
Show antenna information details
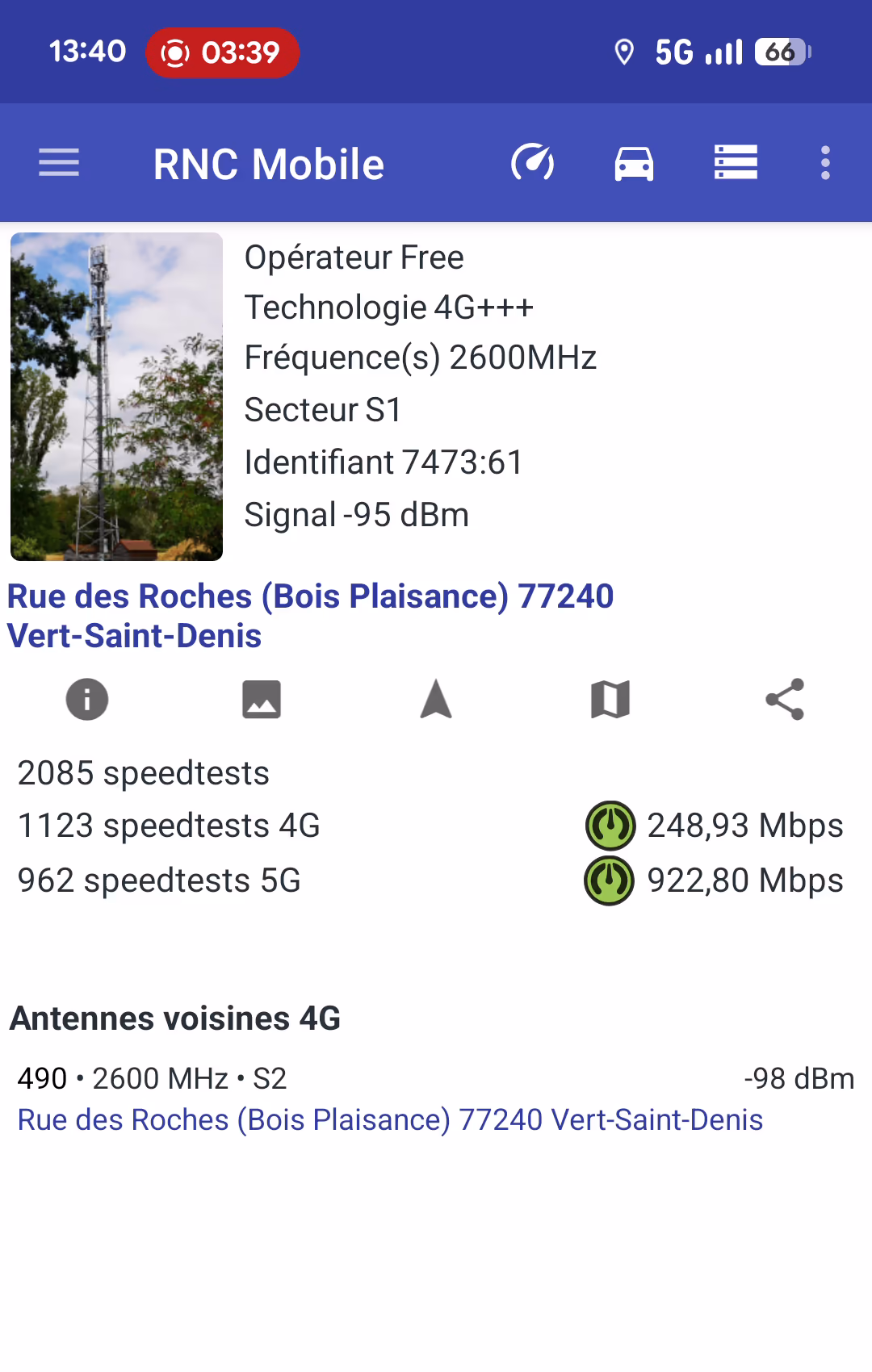pos(87,699)
